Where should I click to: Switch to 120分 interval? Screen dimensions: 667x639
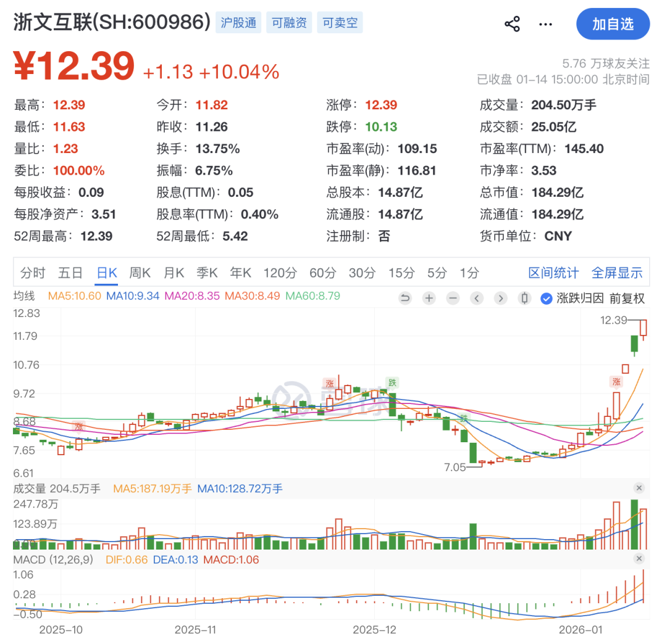279,272
